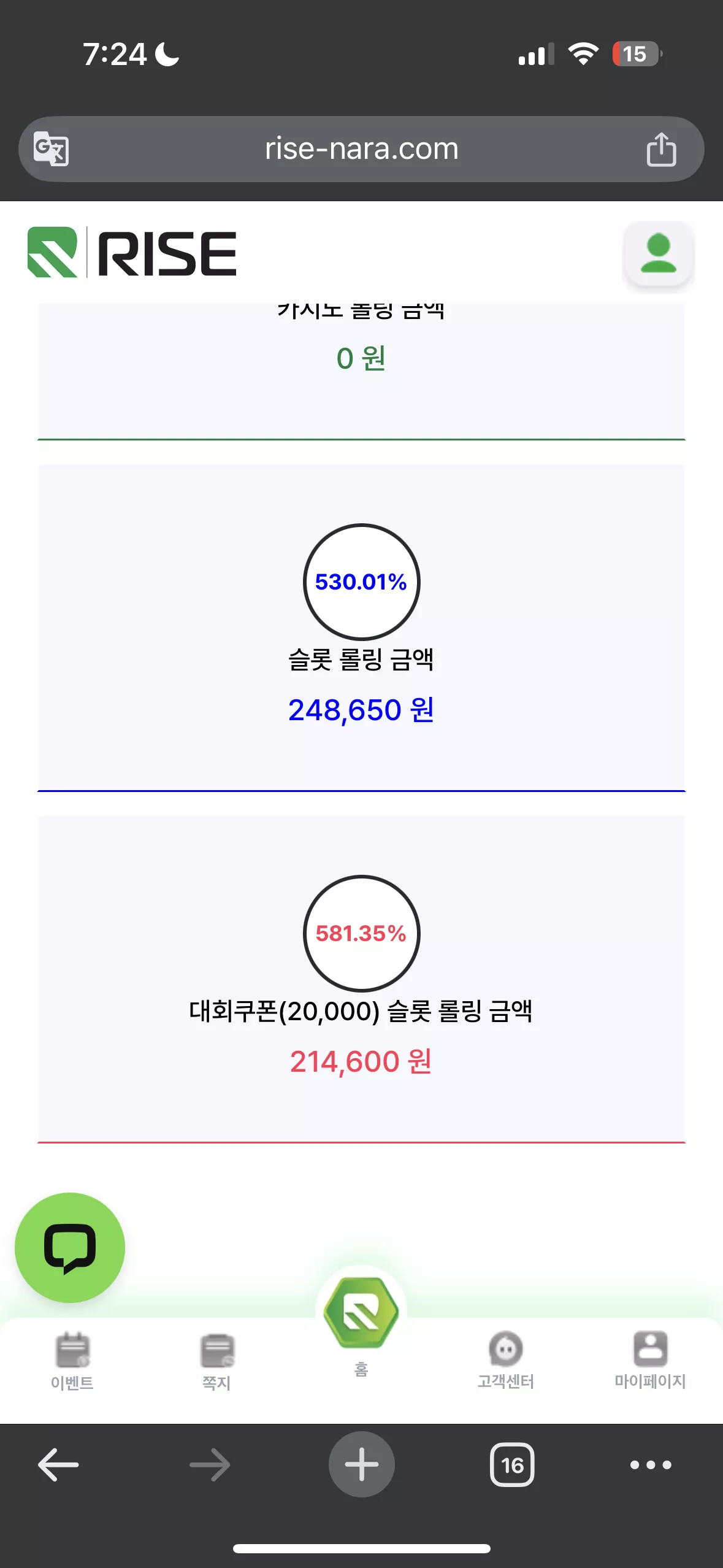The width and height of the screenshot is (723, 1568).
Task: Open the browser three-dot menu
Action: coord(651,1464)
